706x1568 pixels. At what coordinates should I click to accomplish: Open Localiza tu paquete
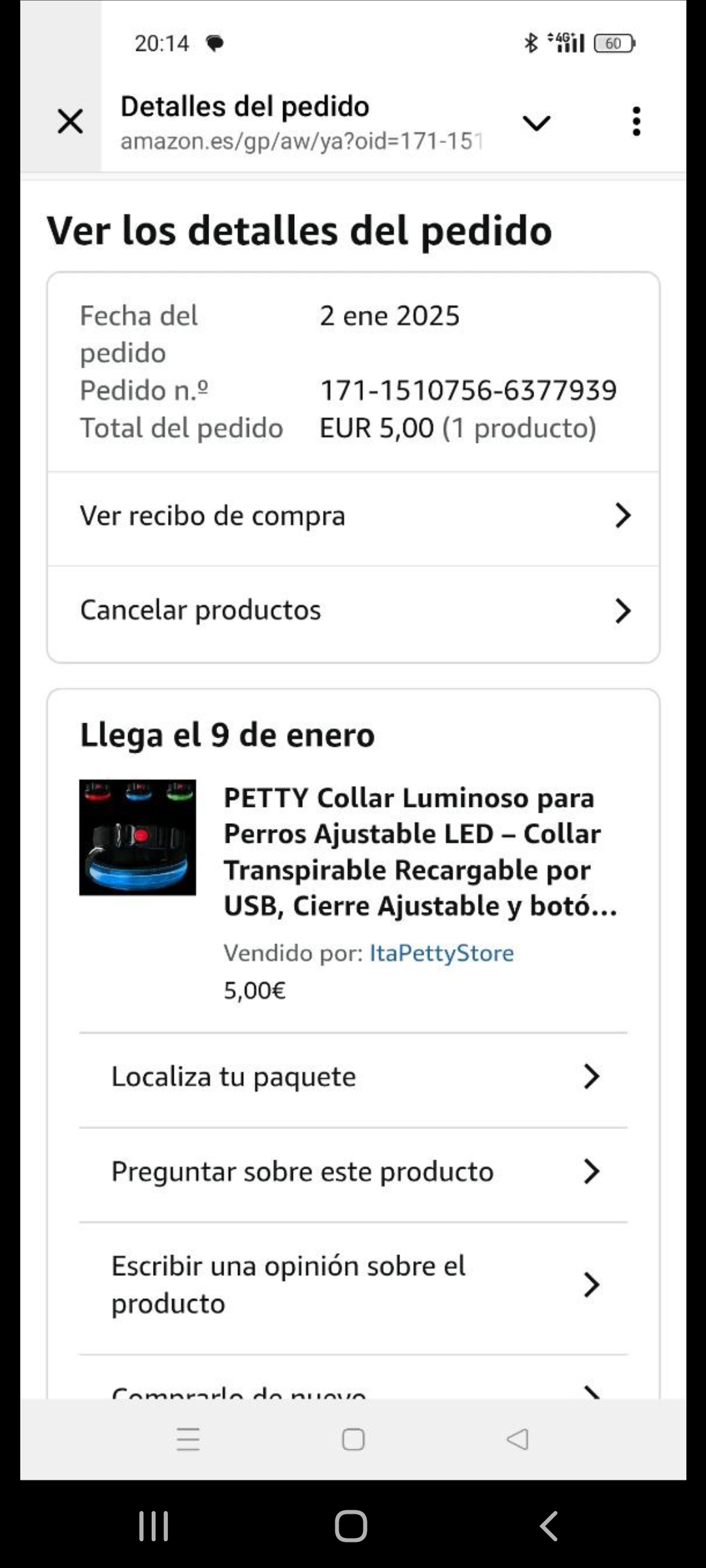(x=353, y=1077)
